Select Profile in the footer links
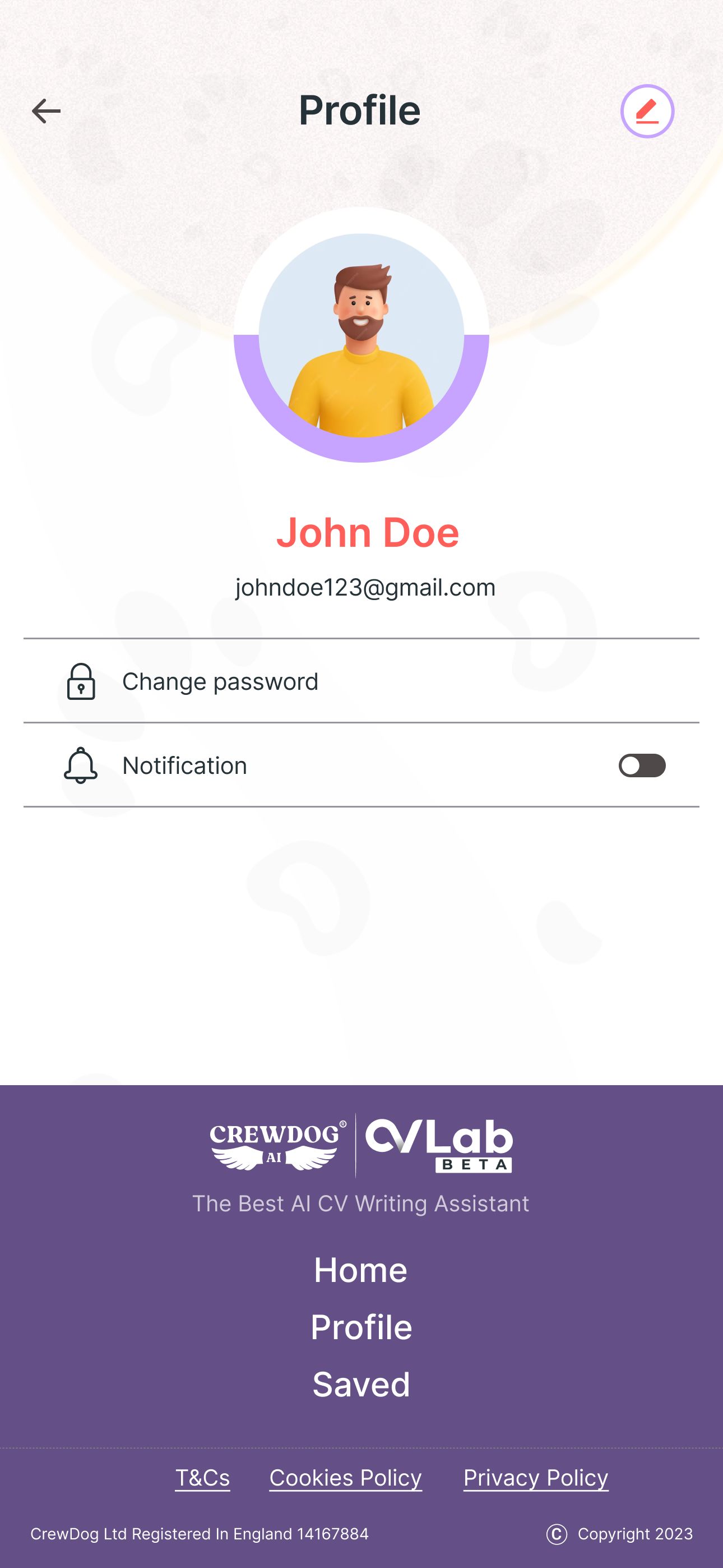The height and width of the screenshot is (1568, 723). 361,1327
